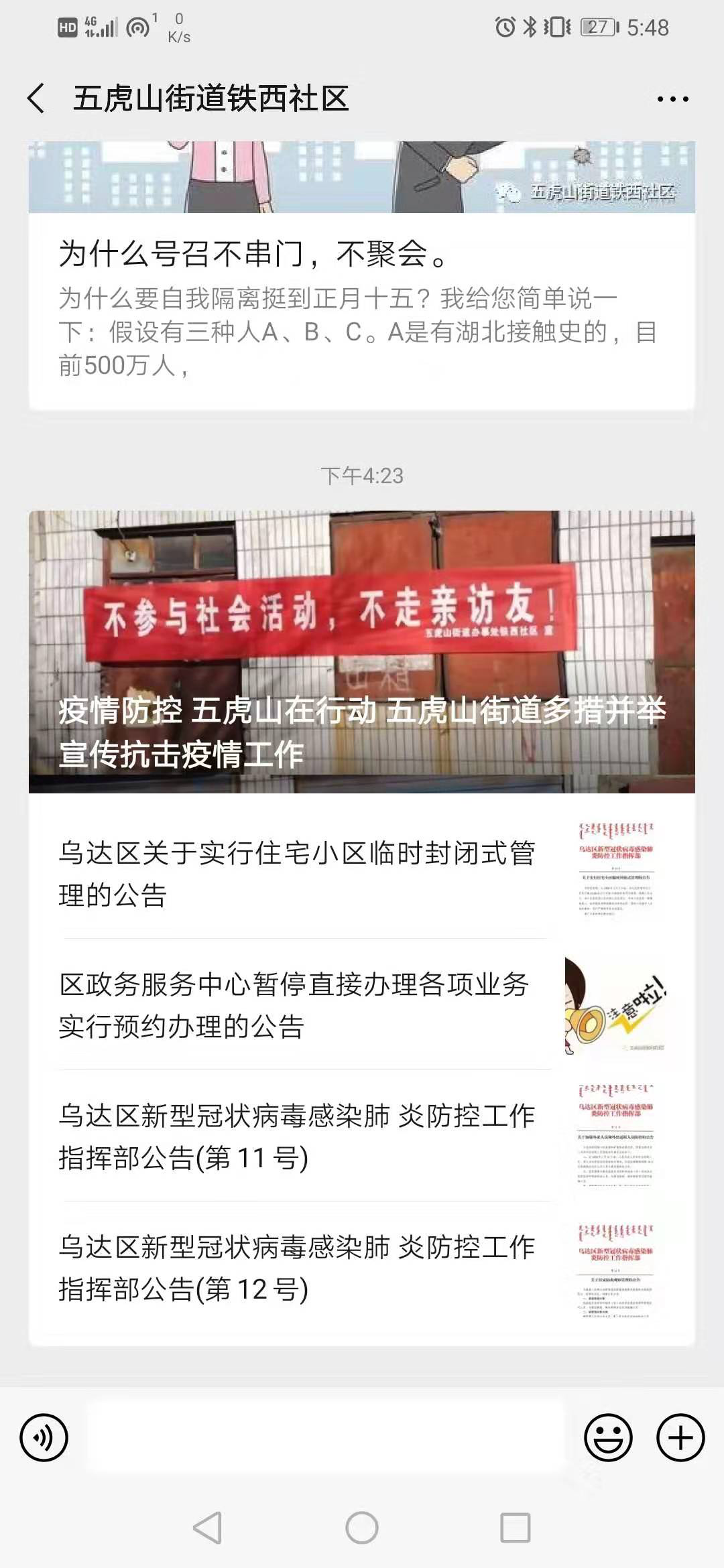
Task: Open the 疫情防控 五虎山在行动 banner article
Action: tap(362, 652)
